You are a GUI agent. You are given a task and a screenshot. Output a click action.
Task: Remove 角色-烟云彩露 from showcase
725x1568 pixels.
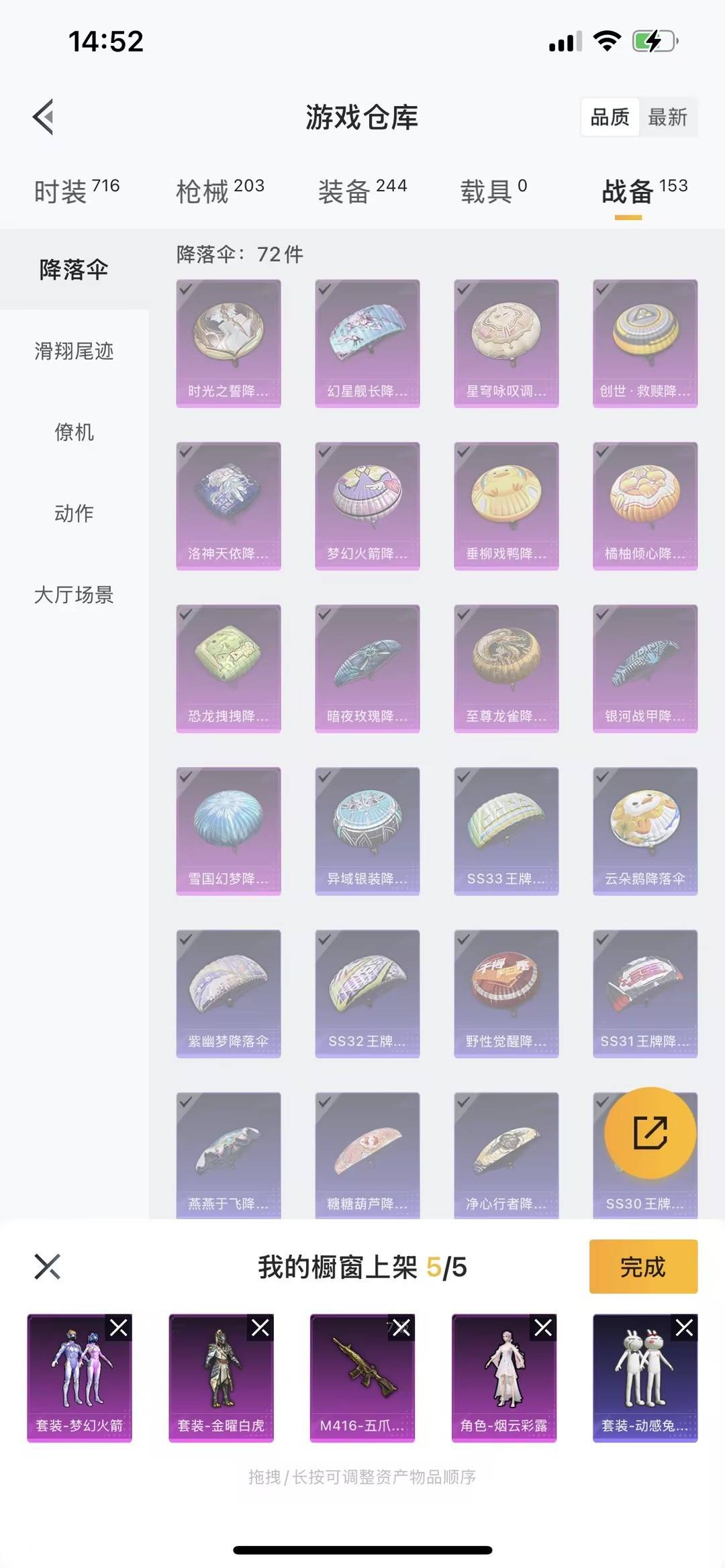click(x=543, y=1328)
